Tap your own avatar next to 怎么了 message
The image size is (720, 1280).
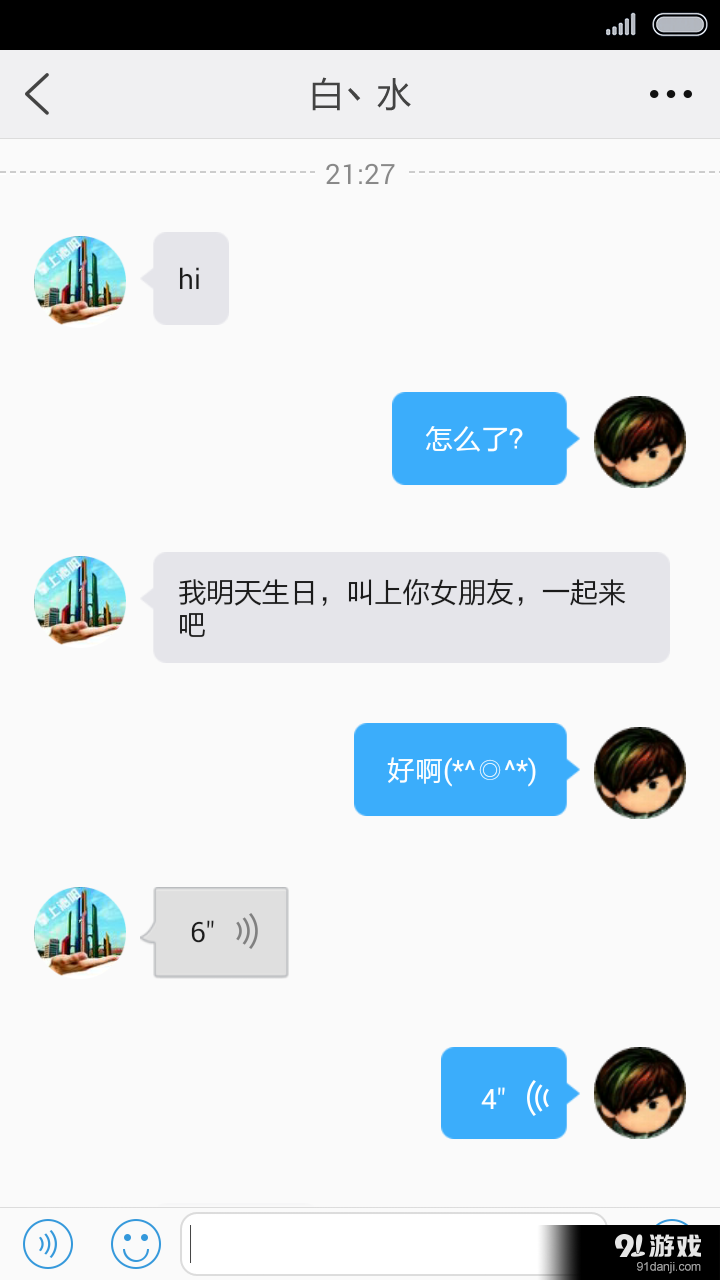[640, 440]
